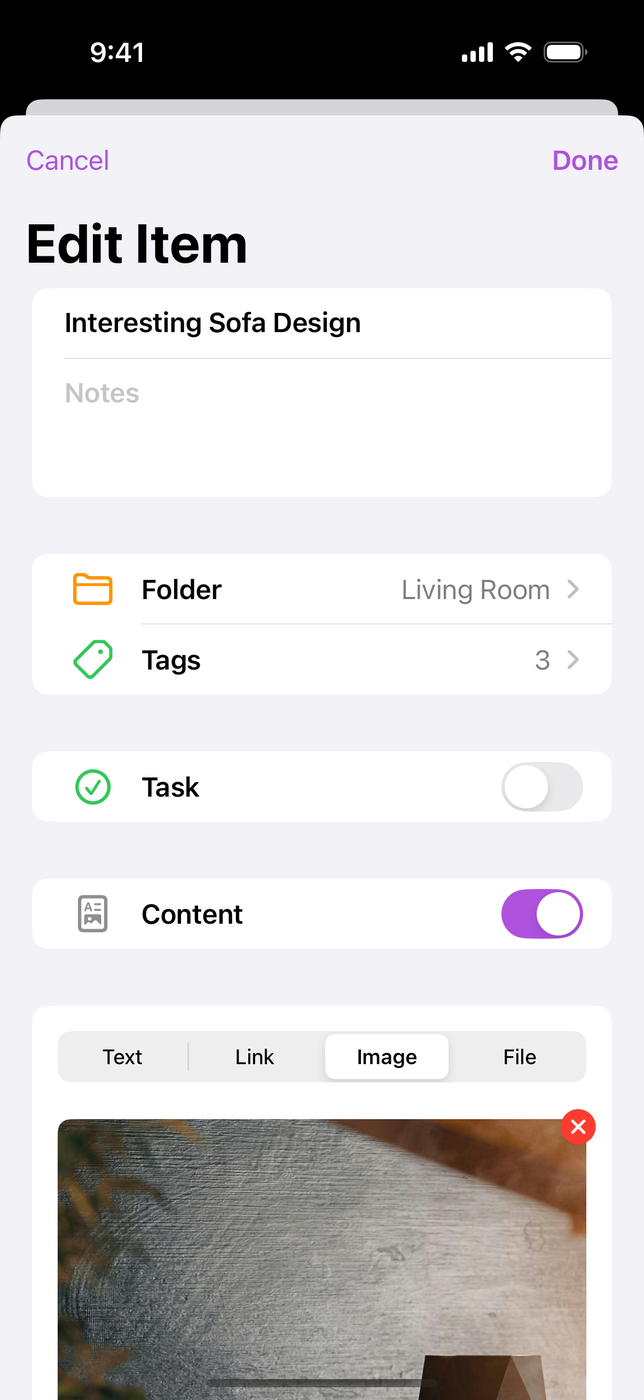Screen dimensions: 644x1400
Task: Tap Done to save changes
Action: click(585, 160)
